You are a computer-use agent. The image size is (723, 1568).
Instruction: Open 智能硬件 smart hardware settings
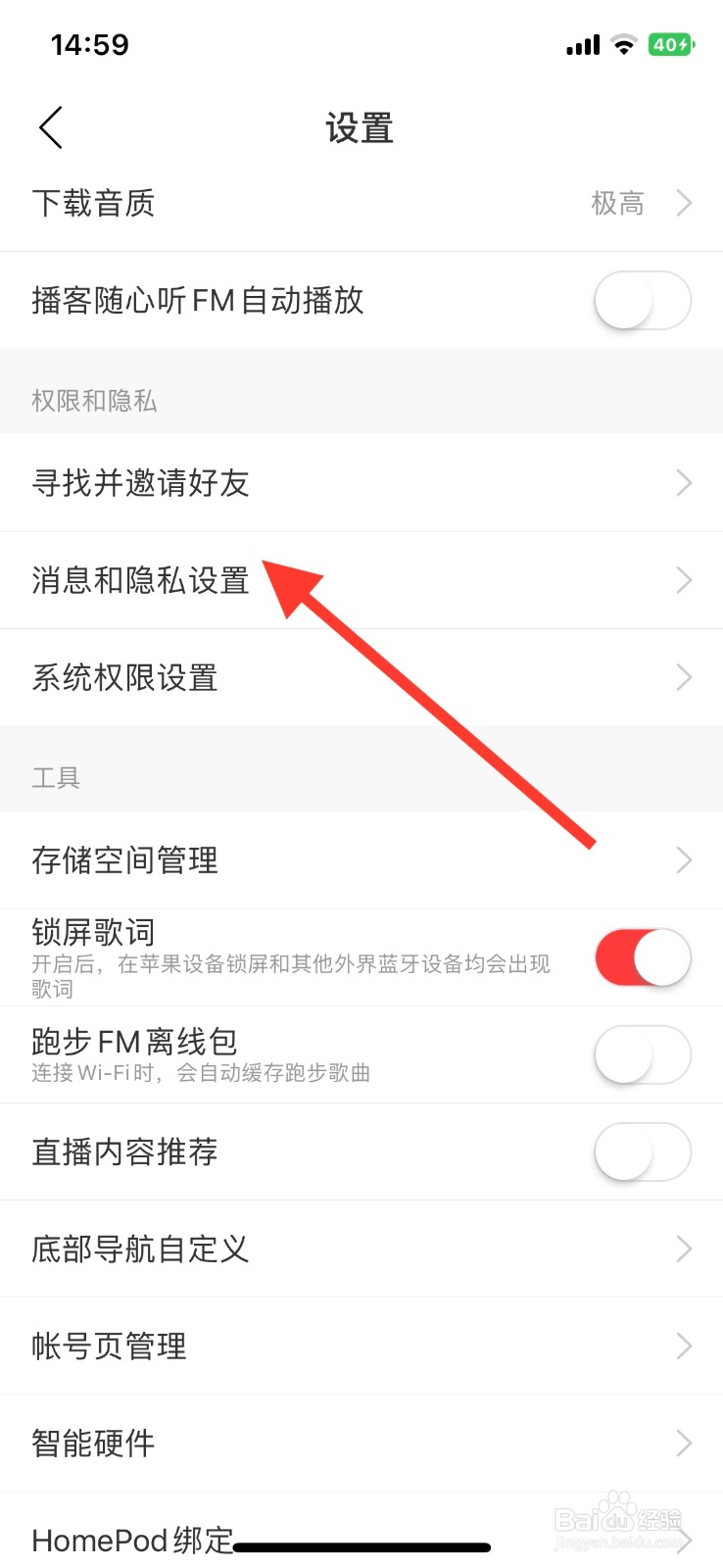click(x=93, y=1443)
